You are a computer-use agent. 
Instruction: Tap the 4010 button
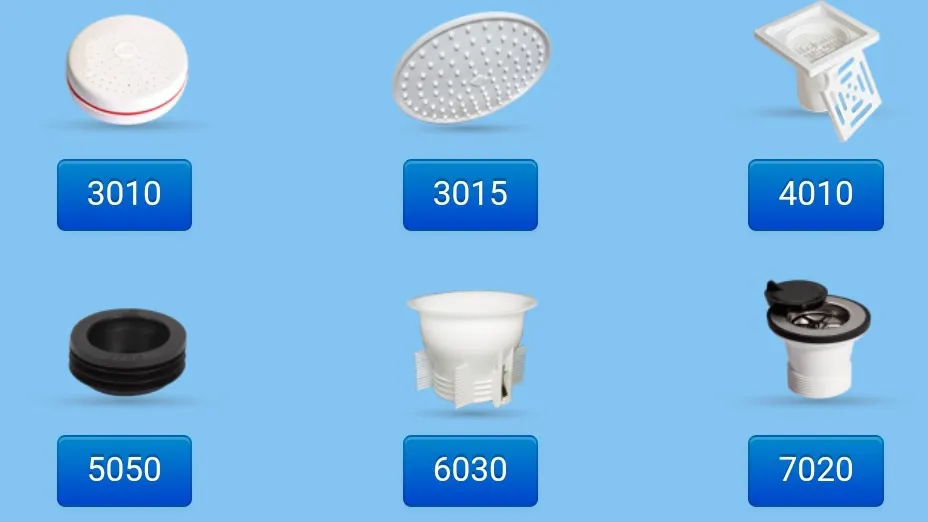click(x=816, y=195)
